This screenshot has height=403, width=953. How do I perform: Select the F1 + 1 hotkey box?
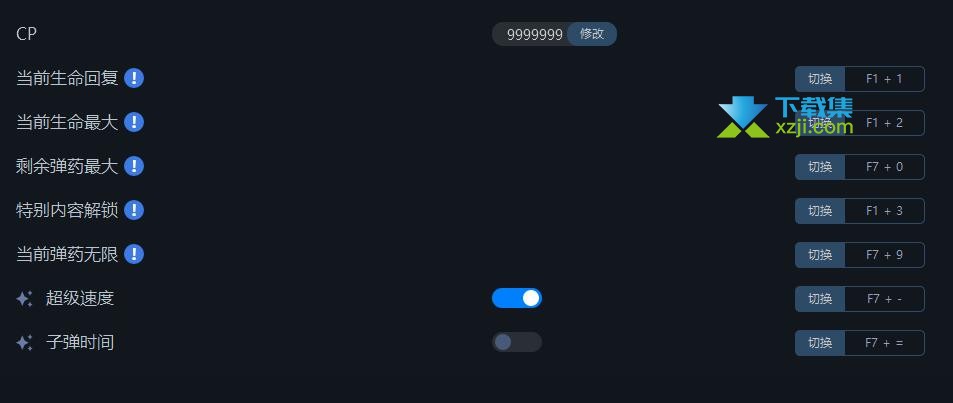[x=884, y=79]
